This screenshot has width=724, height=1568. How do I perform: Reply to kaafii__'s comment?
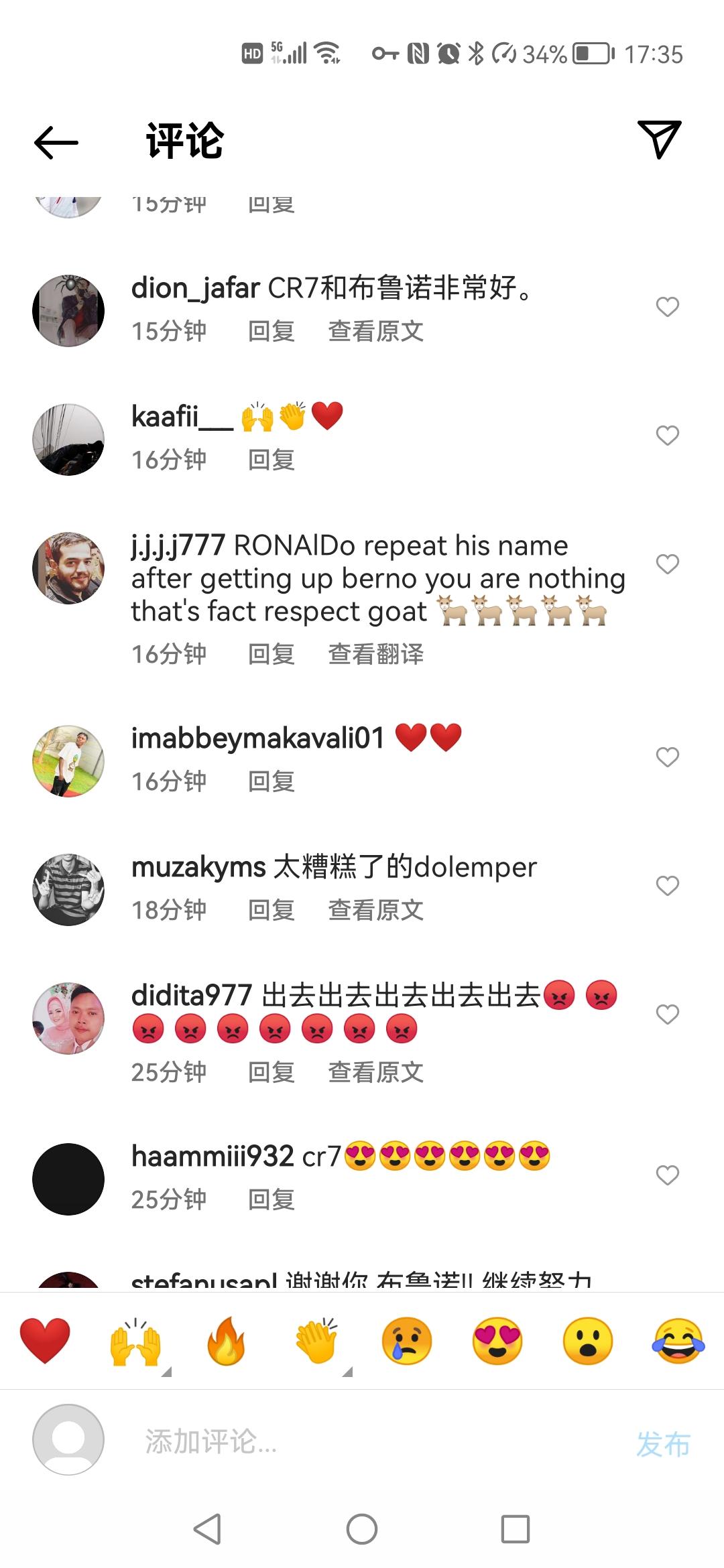[271, 460]
